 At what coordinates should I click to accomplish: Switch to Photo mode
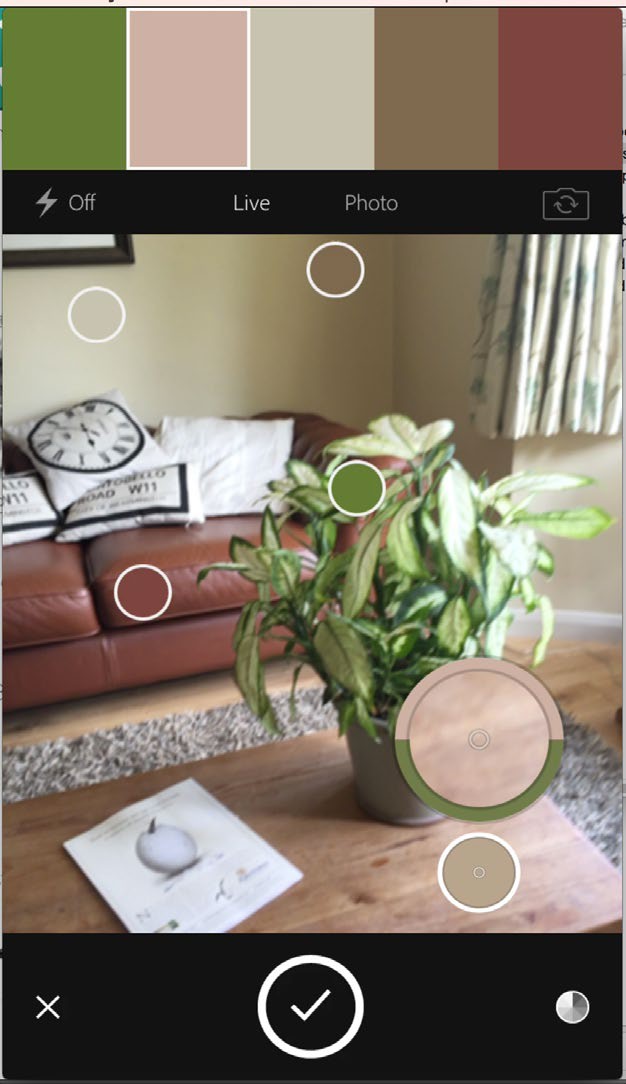pyautogui.click(x=371, y=203)
